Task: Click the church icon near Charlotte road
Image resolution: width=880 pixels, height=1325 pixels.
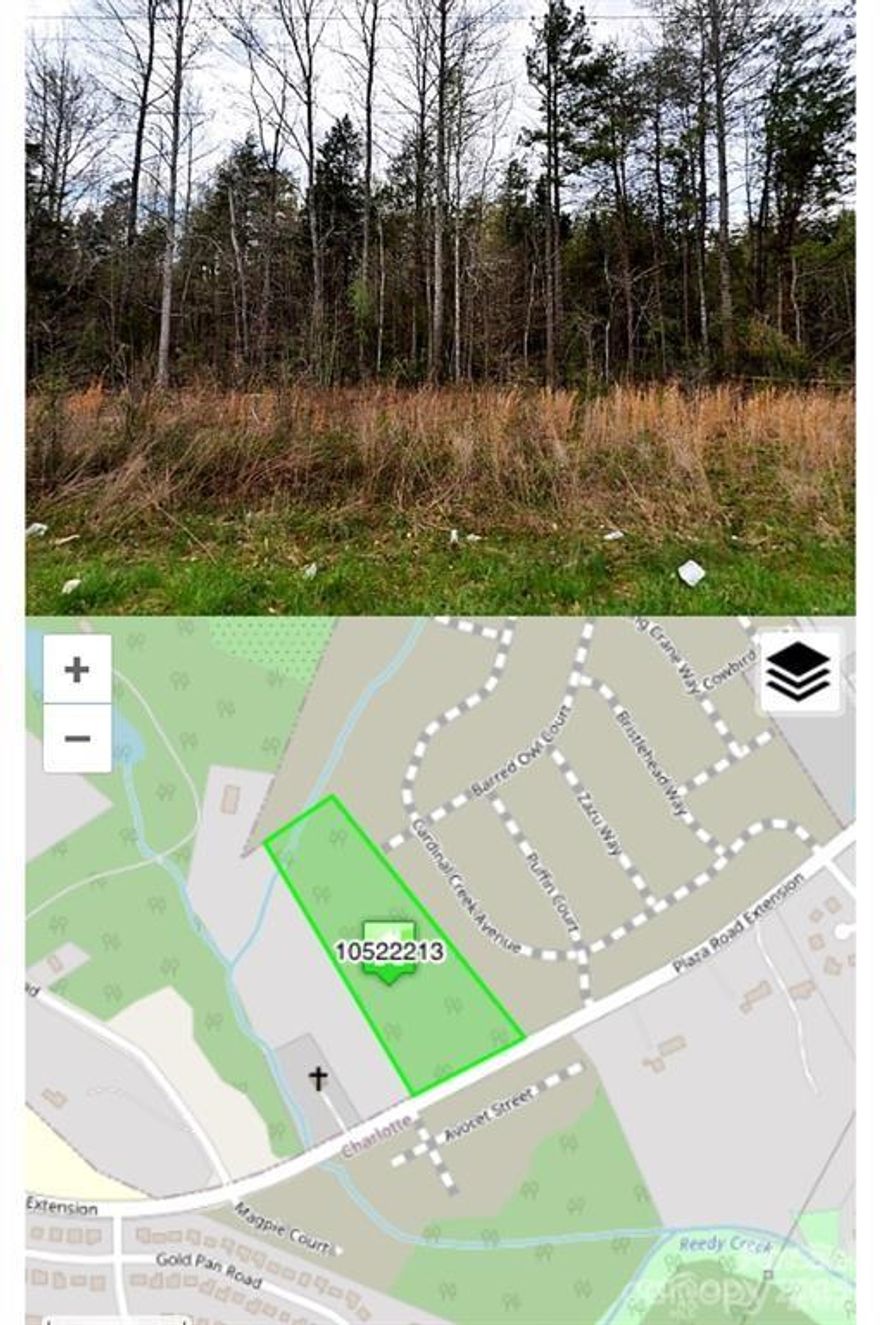Action: (318, 1078)
